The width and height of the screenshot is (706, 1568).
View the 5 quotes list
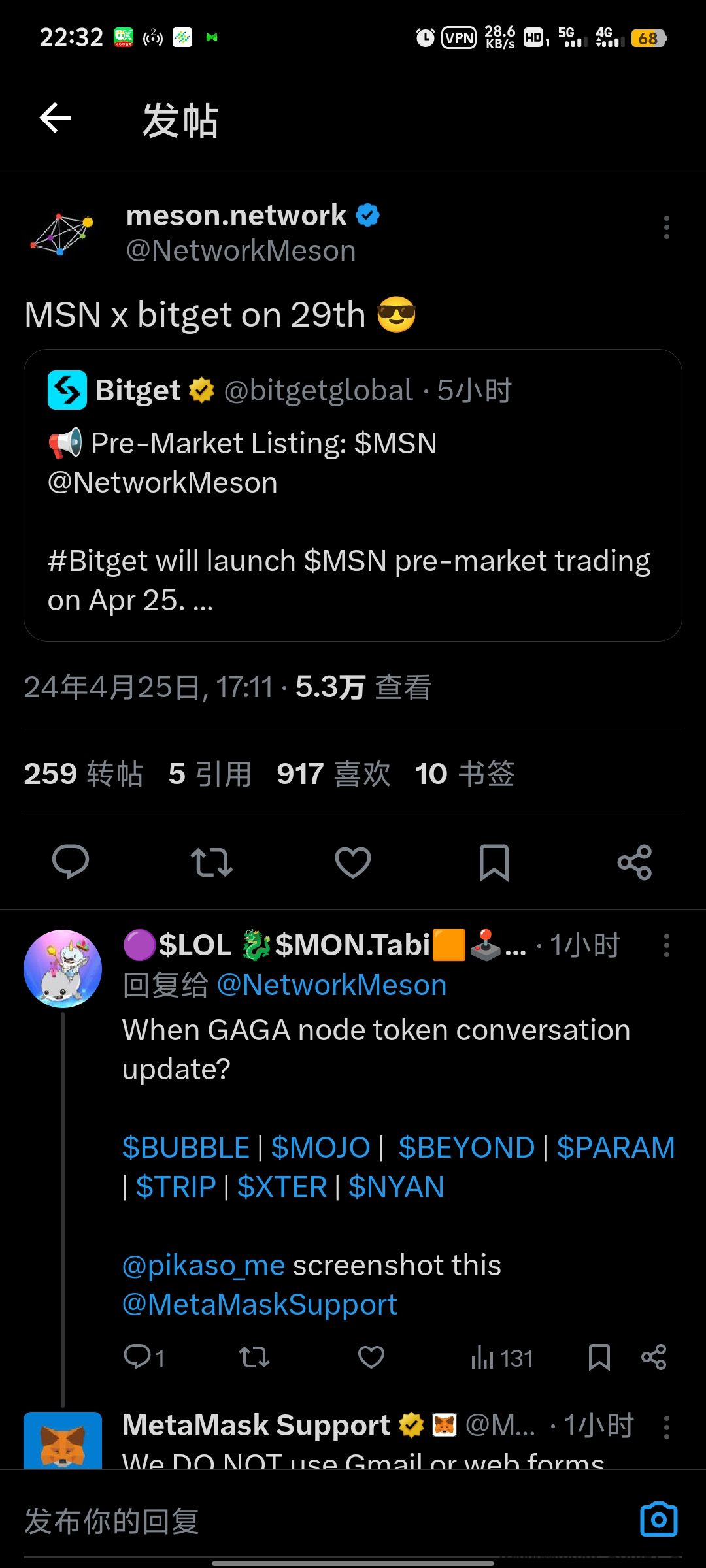(210, 774)
